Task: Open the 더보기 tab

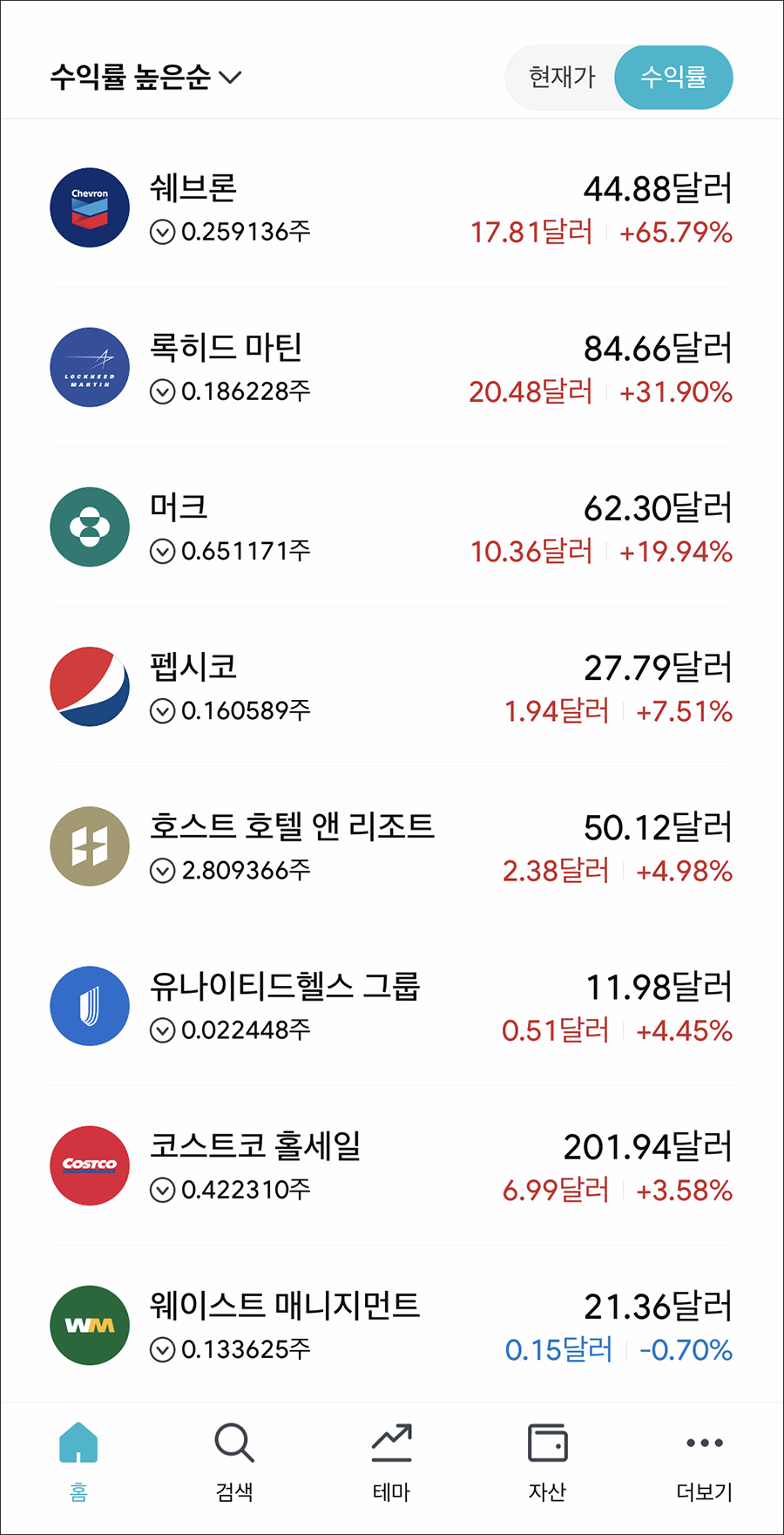Action: tap(705, 1462)
